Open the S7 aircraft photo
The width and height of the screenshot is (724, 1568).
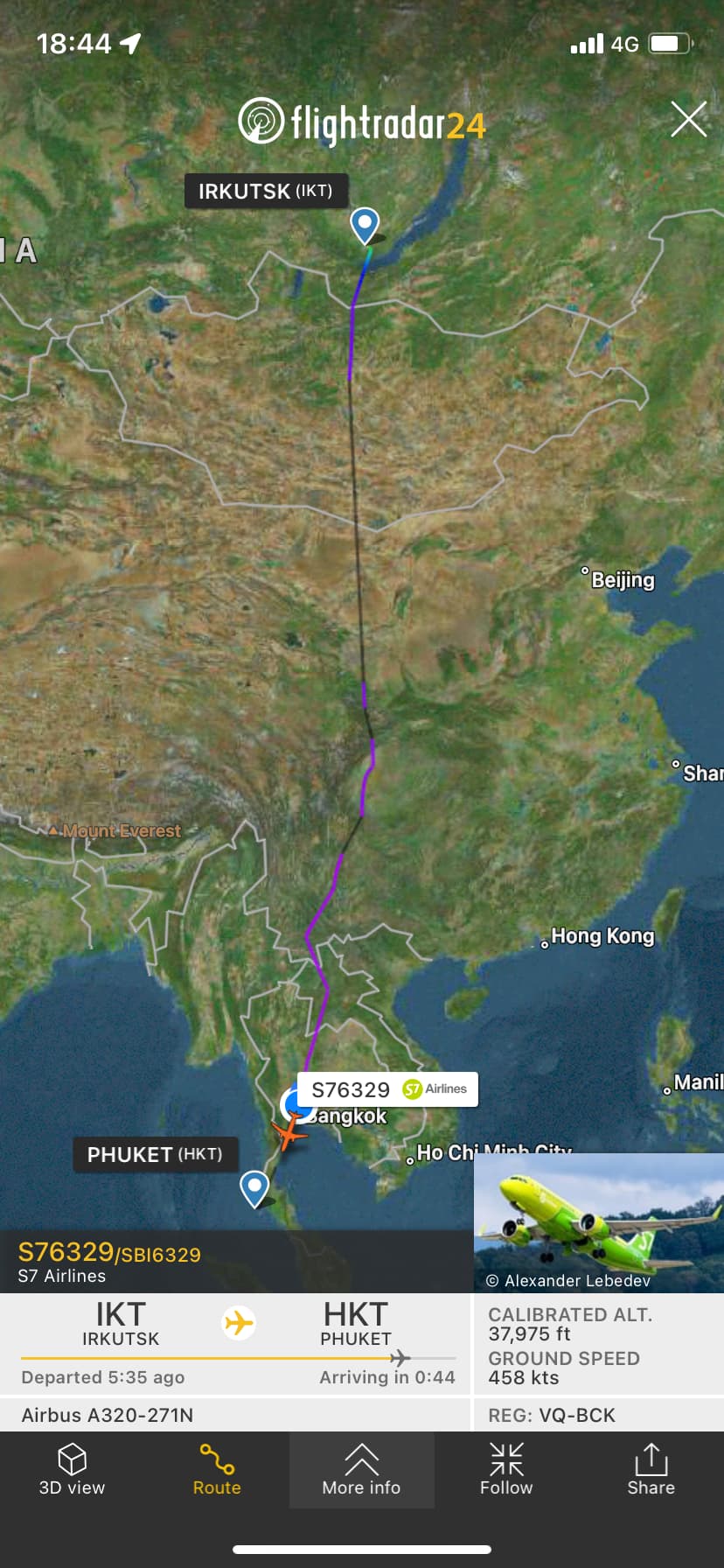pyautogui.click(x=598, y=1222)
